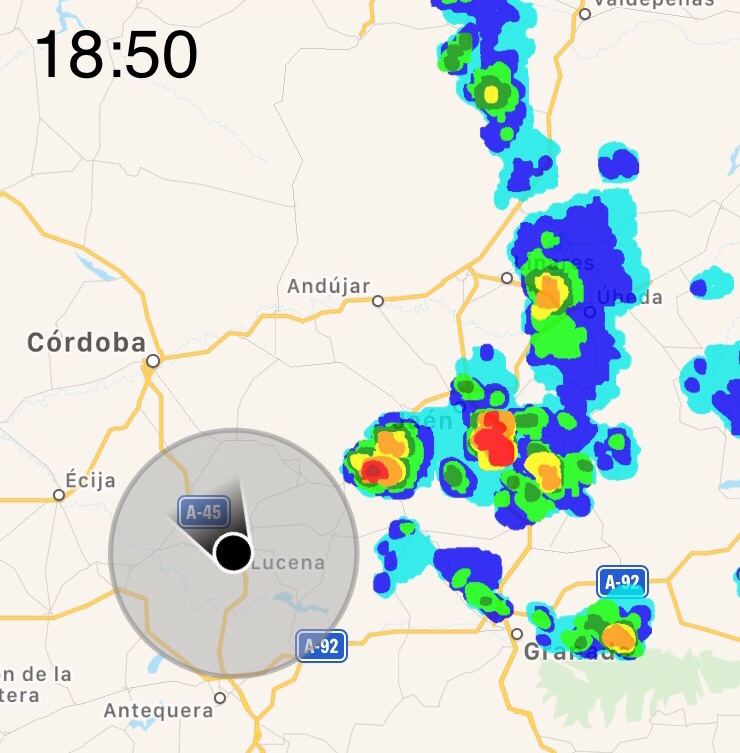Tap the current location dot near Lucena

click(233, 552)
